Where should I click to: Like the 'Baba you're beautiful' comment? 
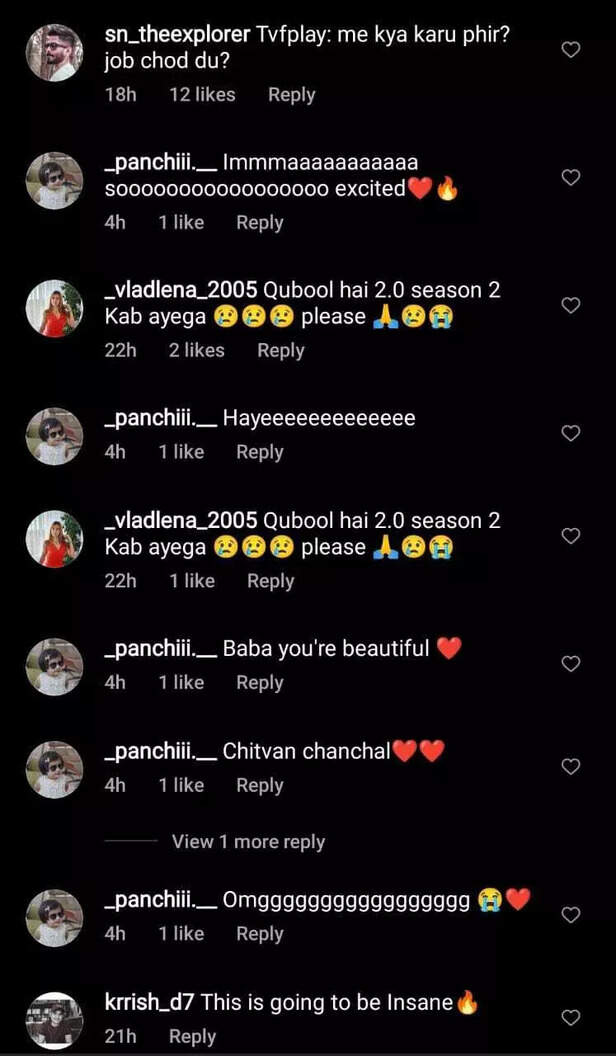[571, 664]
